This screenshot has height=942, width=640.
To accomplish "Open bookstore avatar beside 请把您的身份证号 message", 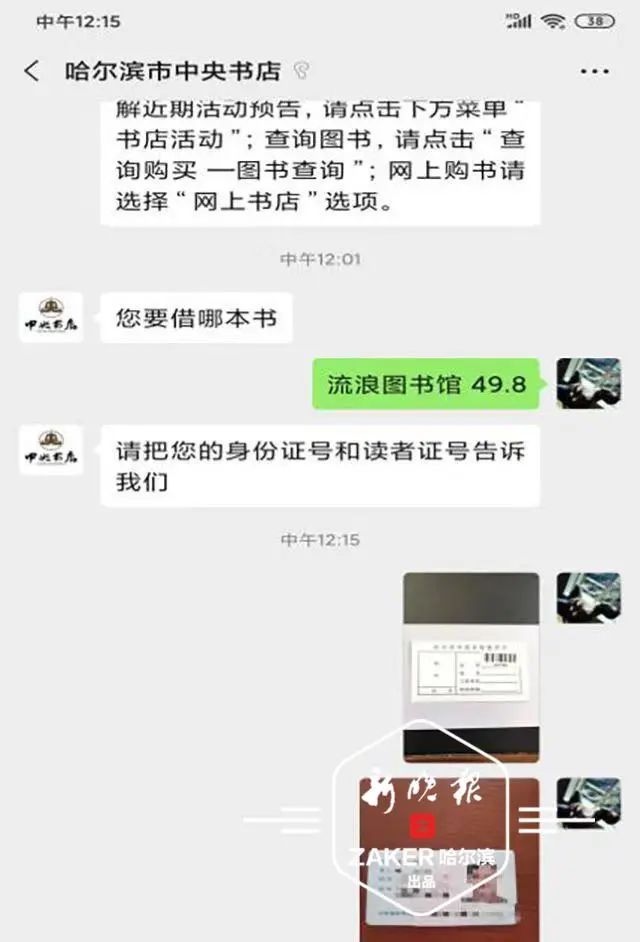I will click(51, 449).
